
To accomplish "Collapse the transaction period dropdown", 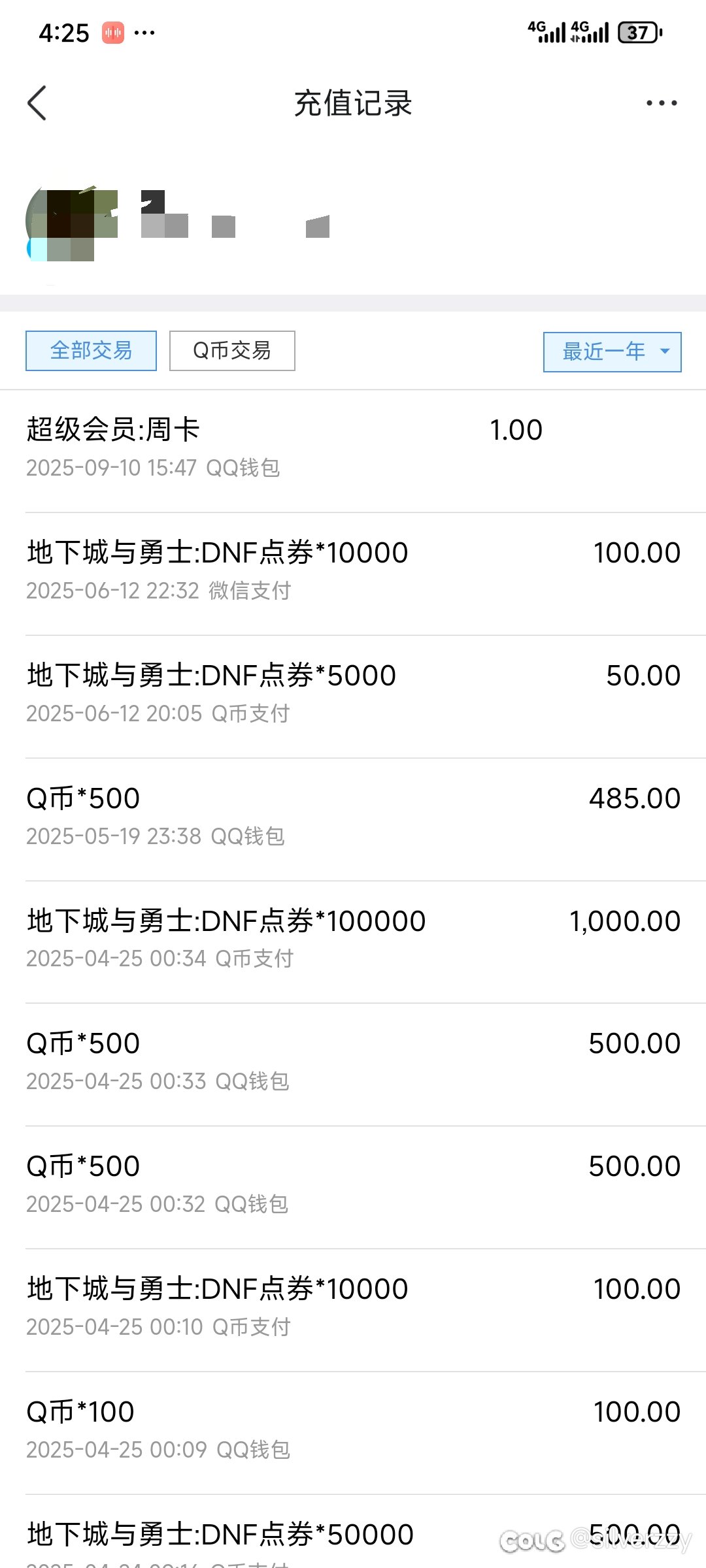I will coord(611,351).
